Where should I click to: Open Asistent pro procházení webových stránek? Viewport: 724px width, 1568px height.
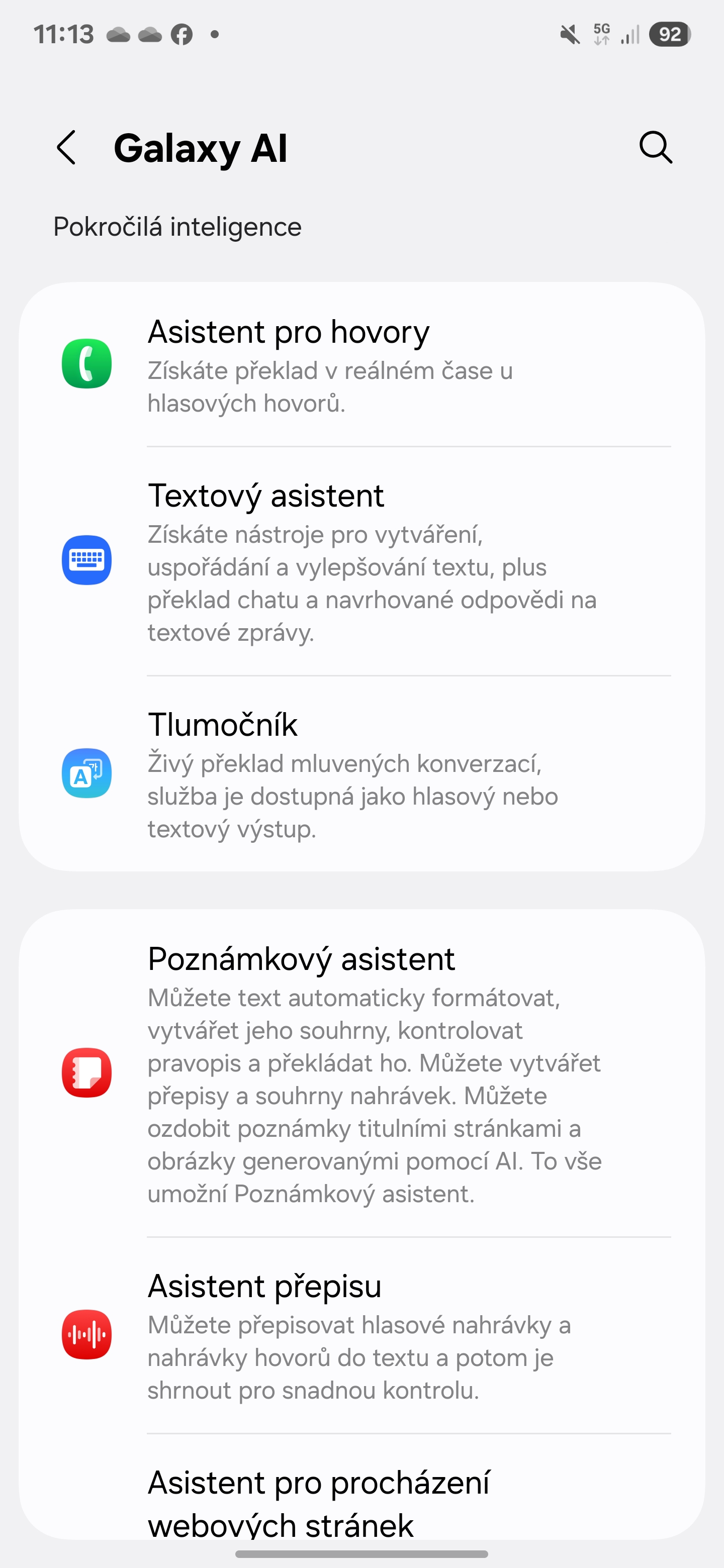(361, 1501)
